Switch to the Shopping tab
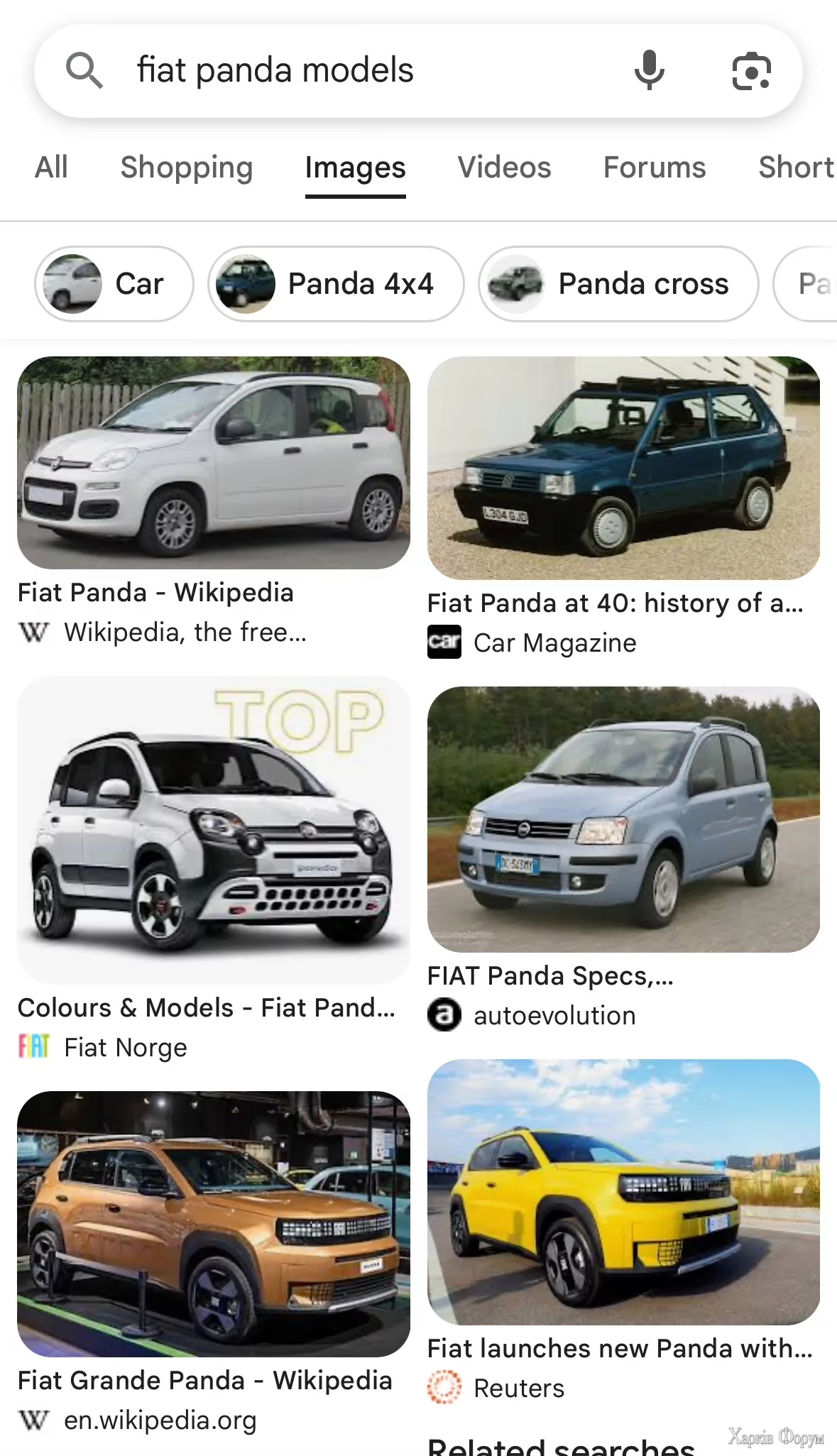Screen dimensions: 837x1456 click(187, 168)
